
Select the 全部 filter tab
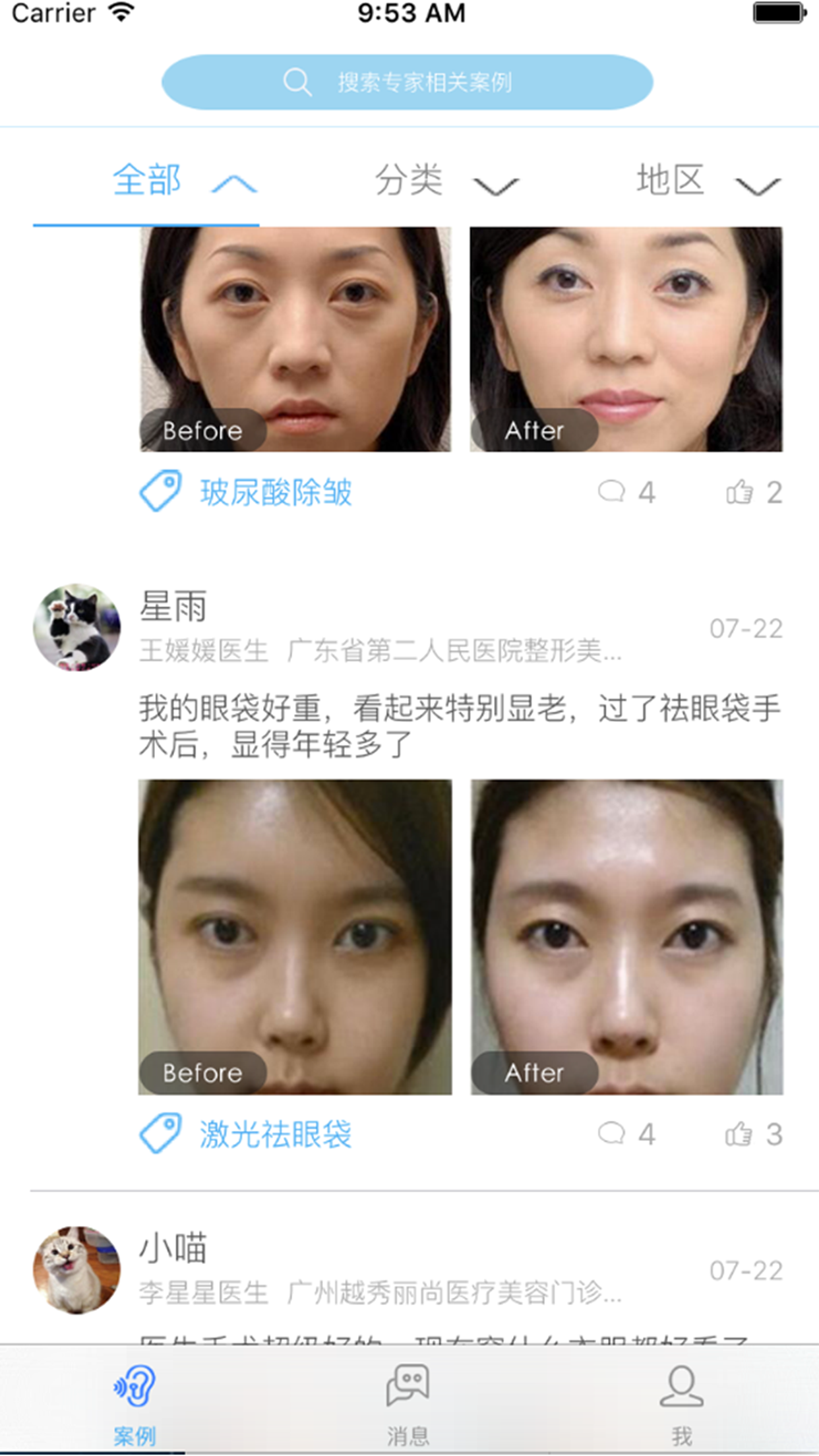[x=146, y=181]
